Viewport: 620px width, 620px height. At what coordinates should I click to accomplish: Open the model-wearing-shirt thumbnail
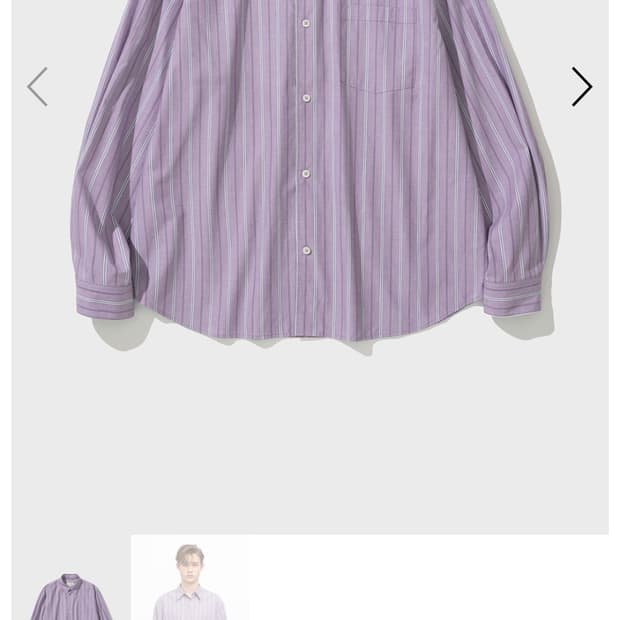[x=189, y=580]
